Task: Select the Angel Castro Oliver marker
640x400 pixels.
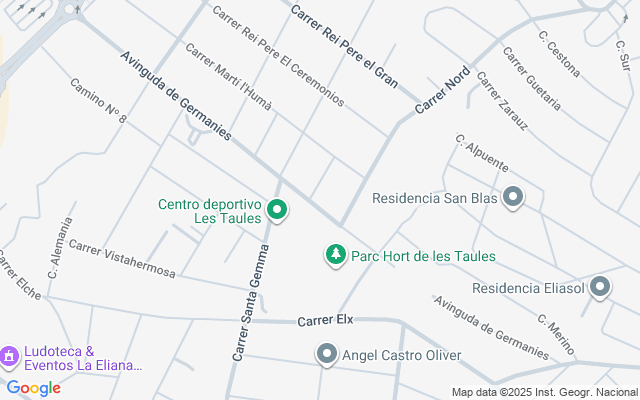Action: tap(327, 354)
